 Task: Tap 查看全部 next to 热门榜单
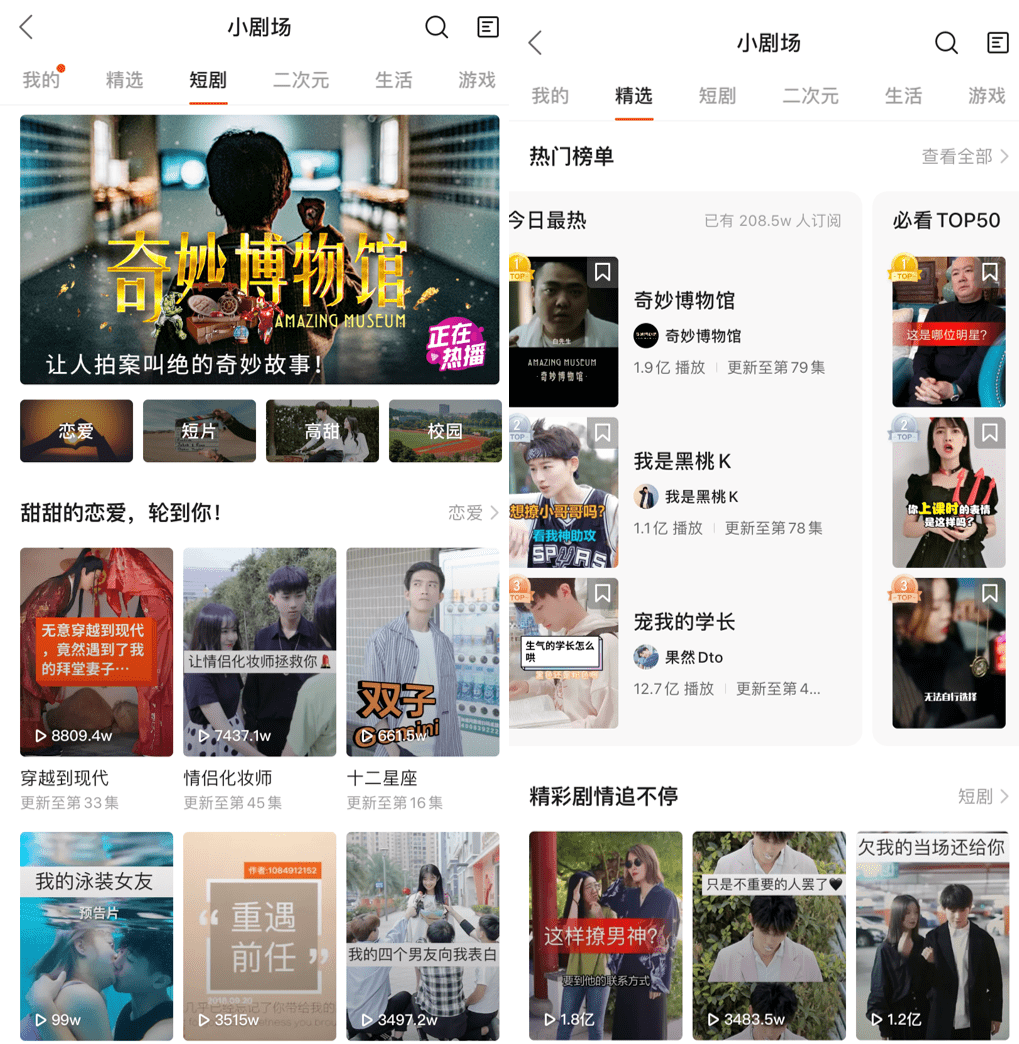pos(964,156)
